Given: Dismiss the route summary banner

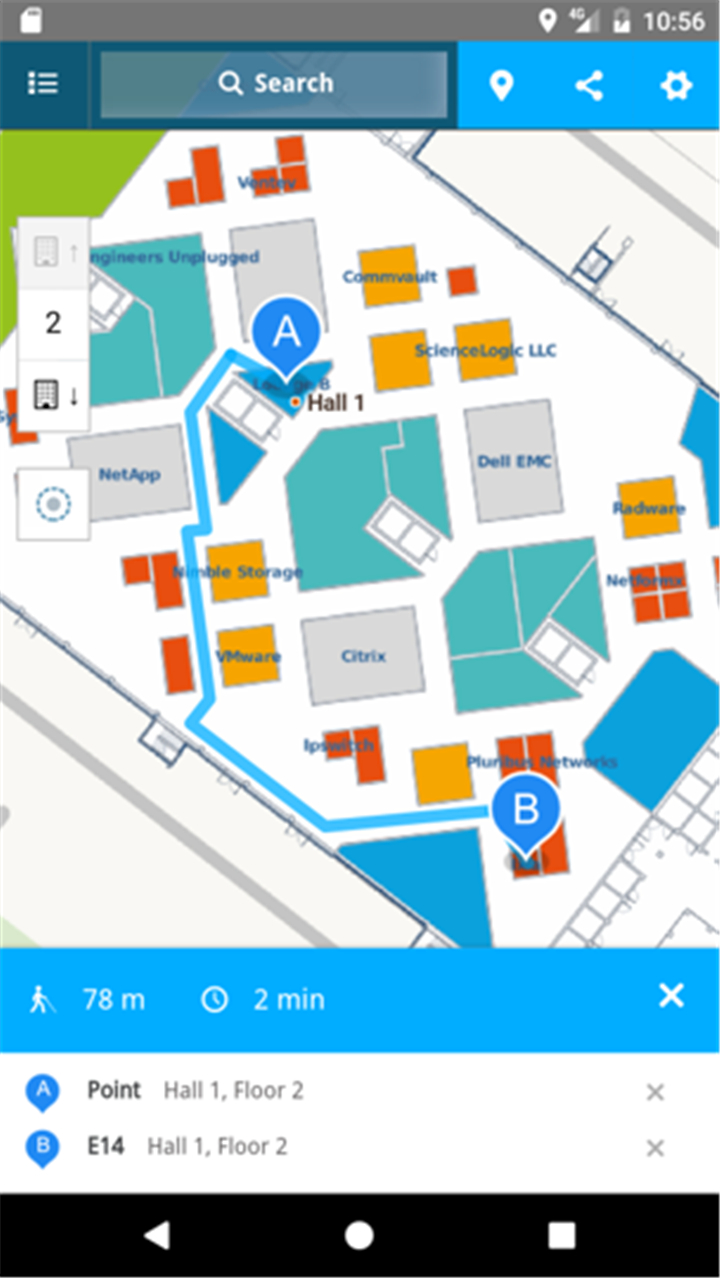Looking at the screenshot, I should (x=671, y=996).
